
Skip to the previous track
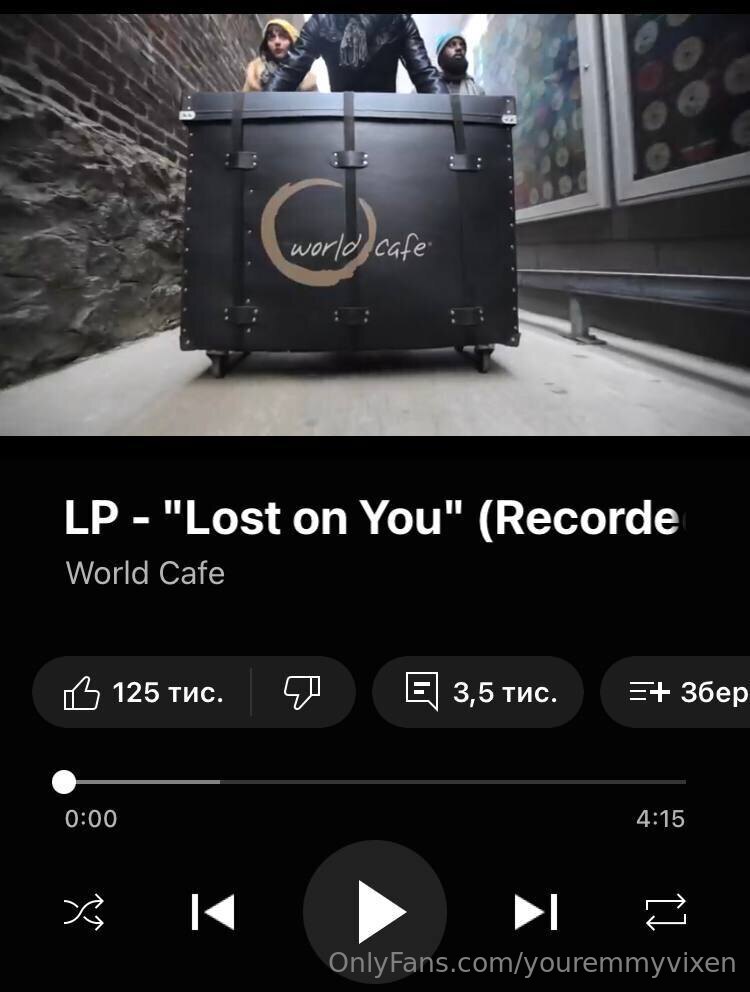click(x=213, y=912)
